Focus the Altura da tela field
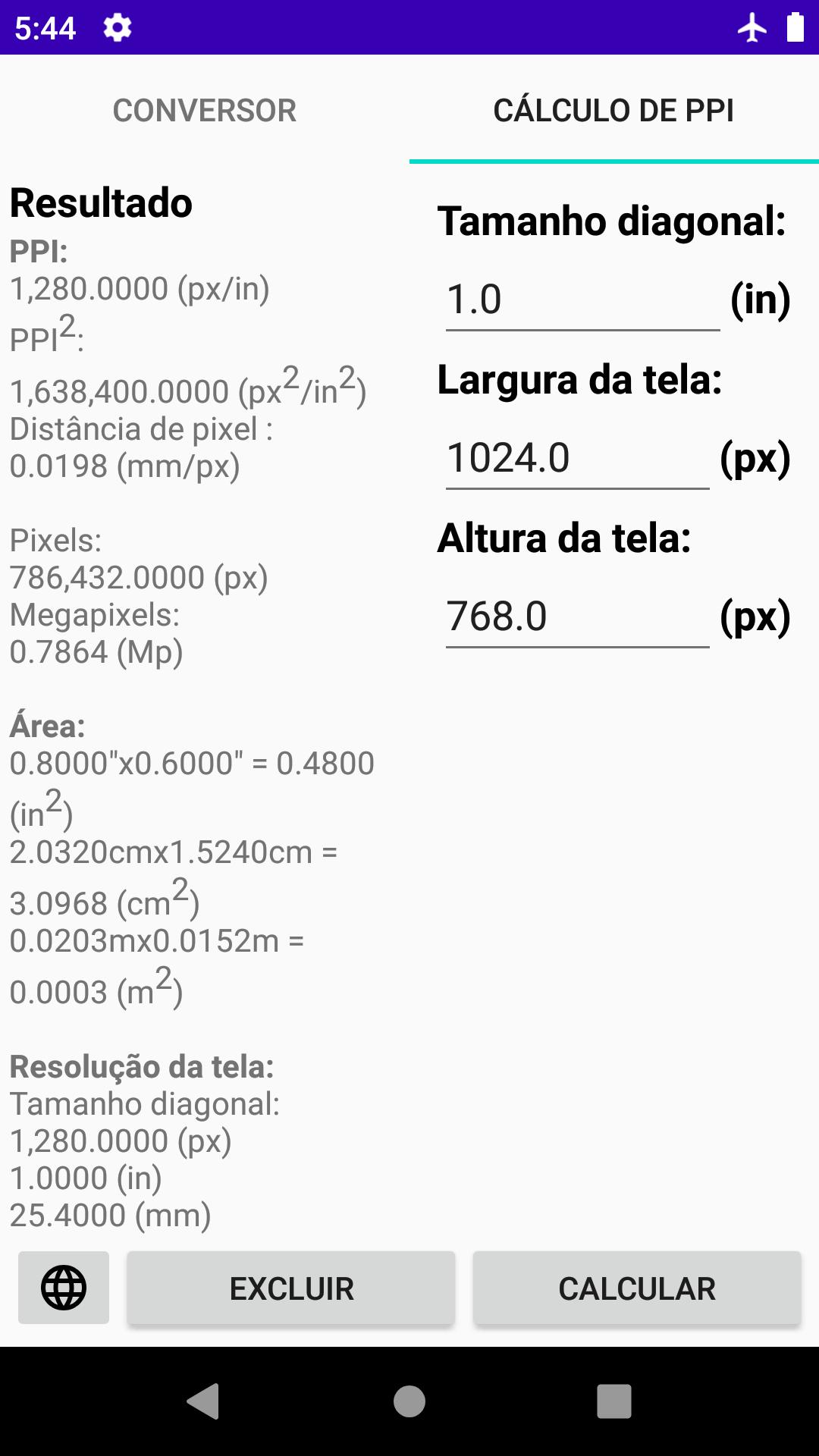This screenshot has height=1456, width=819. (578, 617)
